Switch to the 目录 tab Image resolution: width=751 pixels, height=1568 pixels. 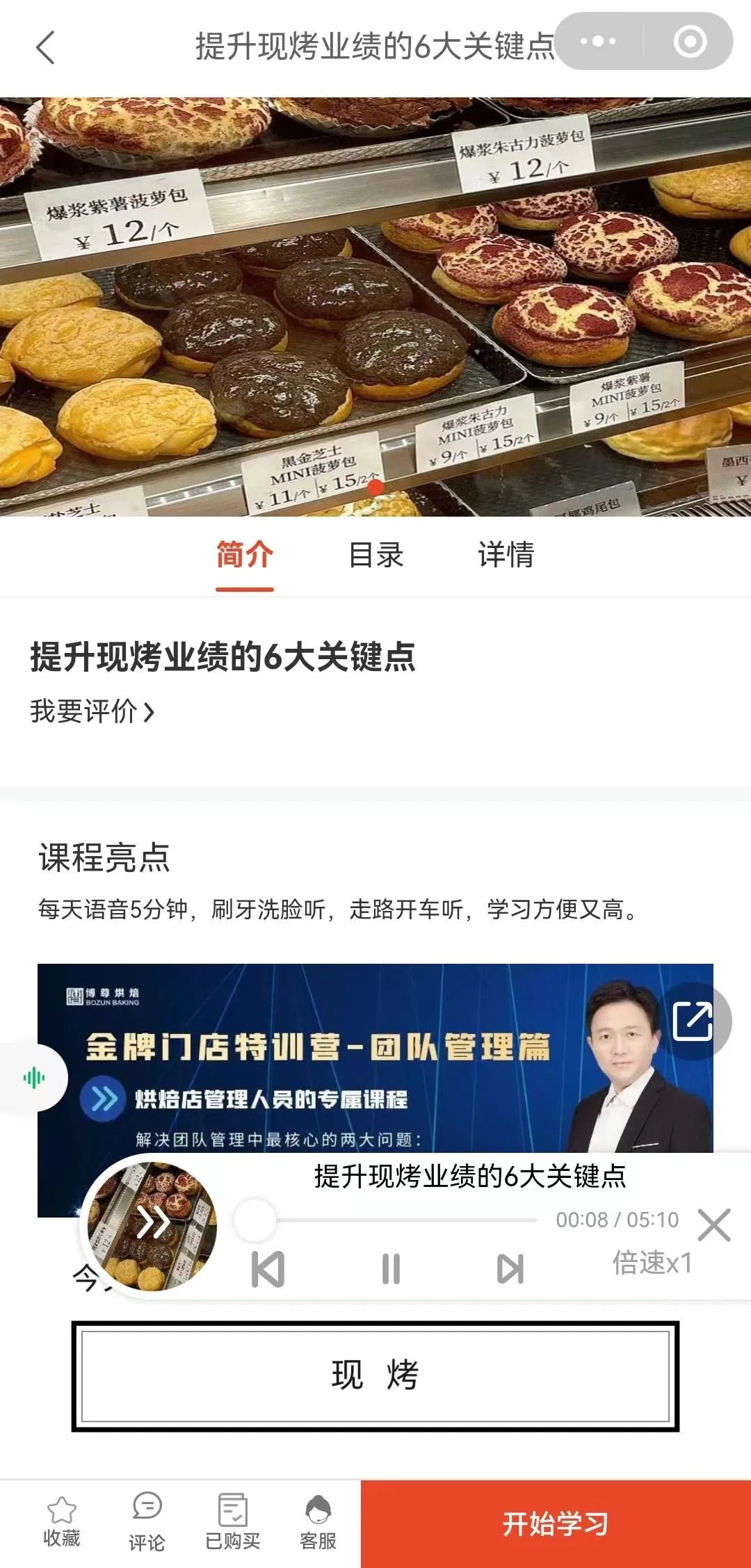pyautogui.click(x=376, y=556)
